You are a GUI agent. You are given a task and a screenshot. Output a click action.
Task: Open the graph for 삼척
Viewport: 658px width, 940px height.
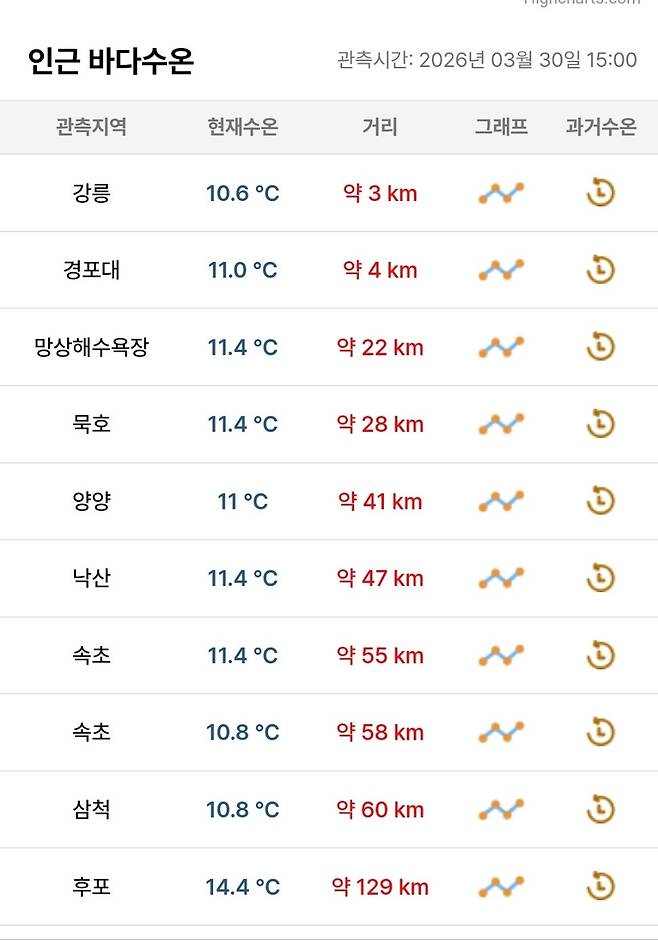[501, 809]
